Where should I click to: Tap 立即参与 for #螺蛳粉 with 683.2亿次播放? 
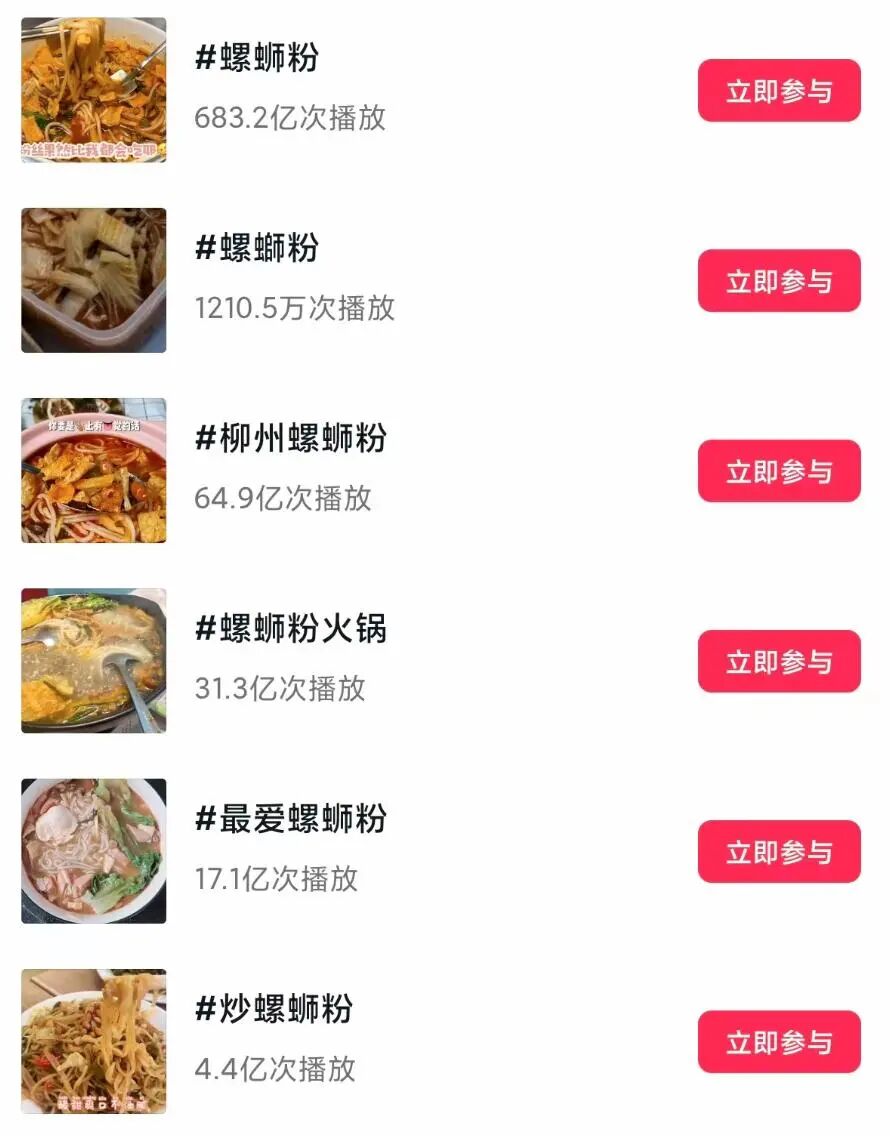[x=779, y=91]
